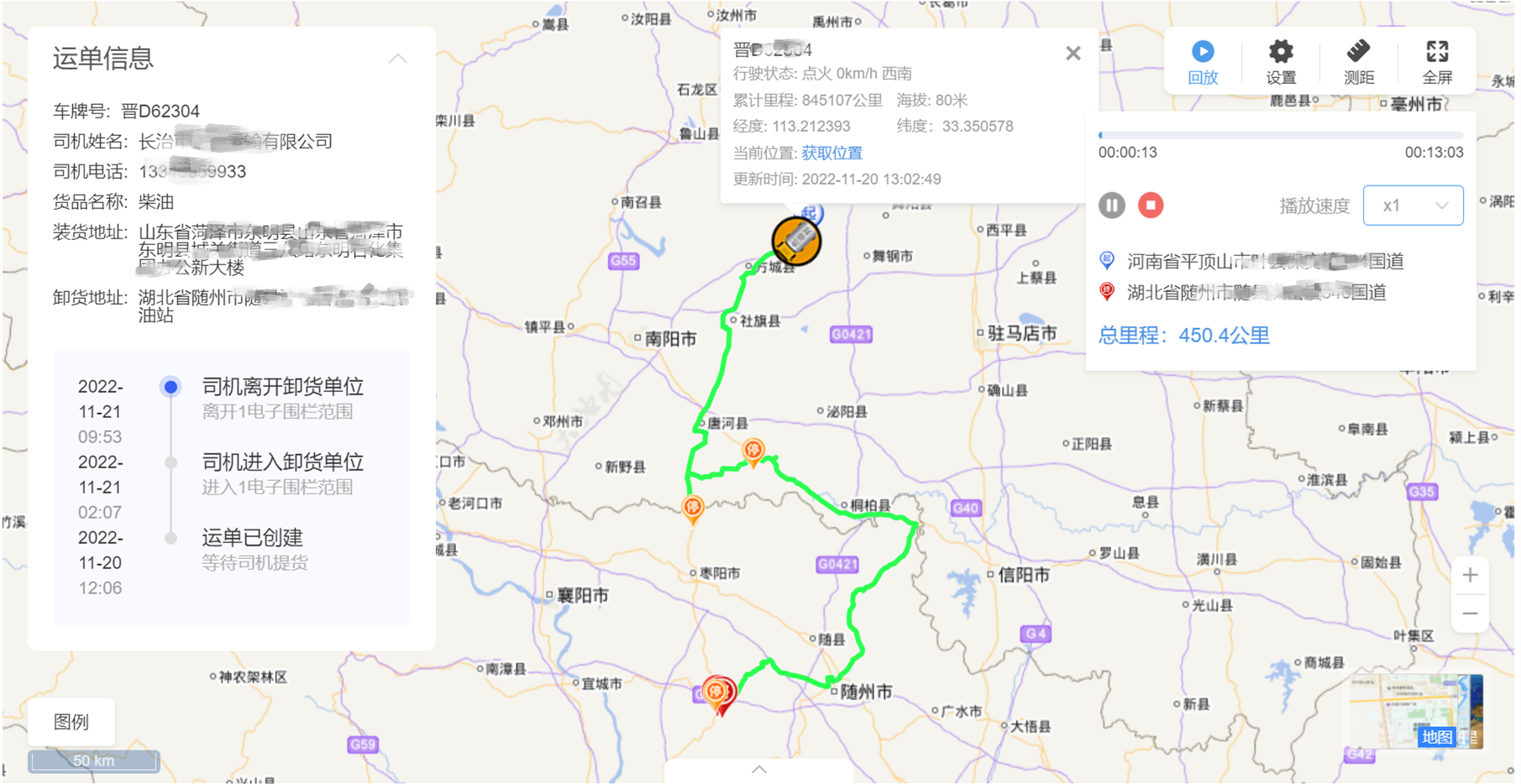Zoom in on the map

[x=1469, y=576]
